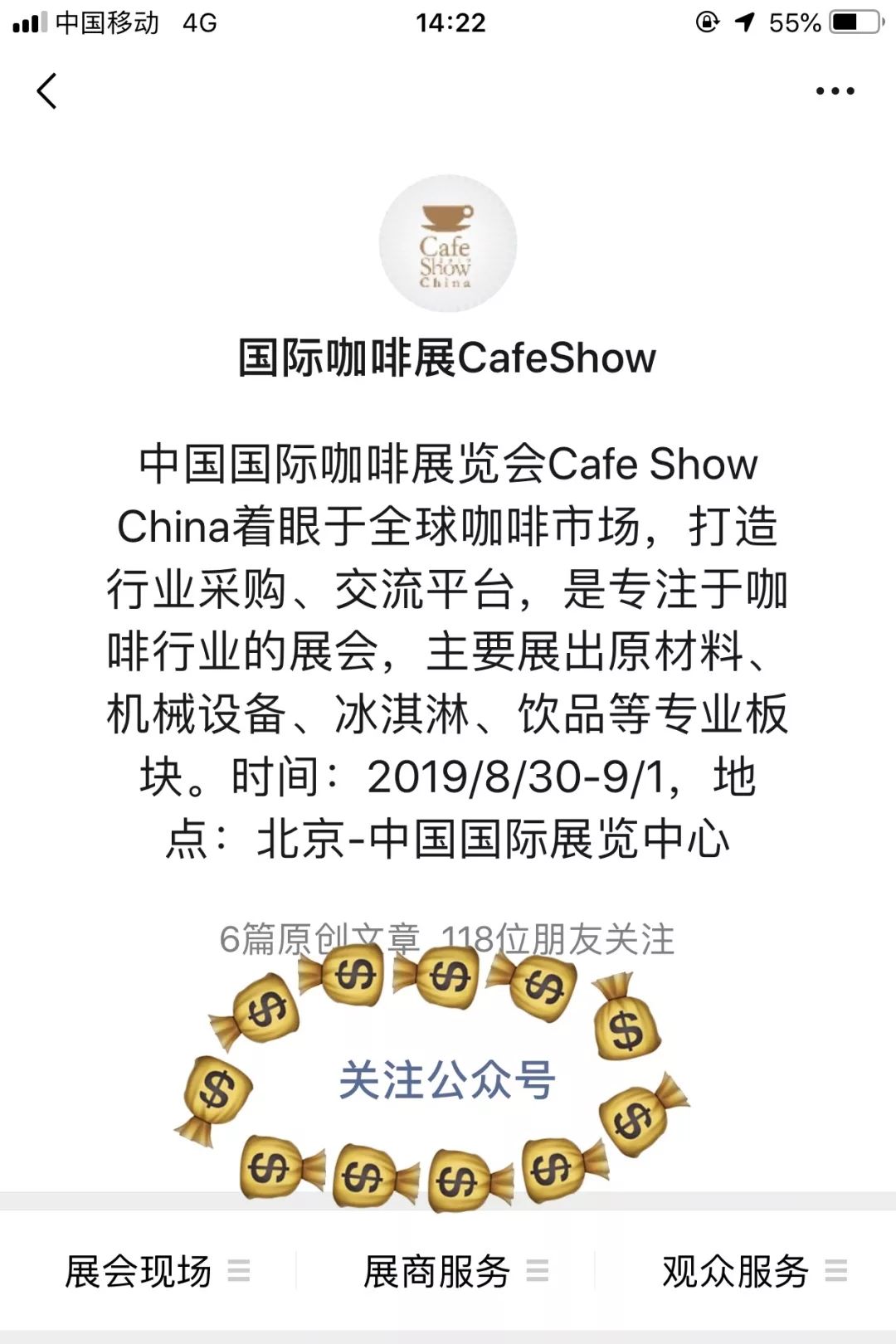Tap 关注公众号 to follow the account
Screen dimensions: 896x1344
coord(447,1080)
